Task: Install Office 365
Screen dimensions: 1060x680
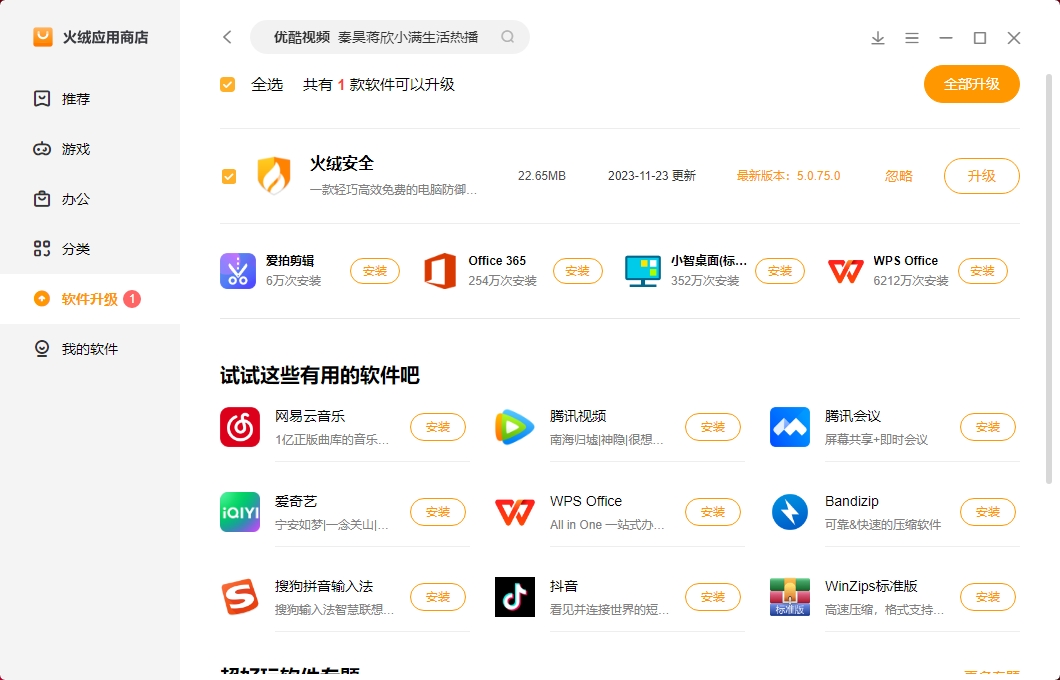Action: pyautogui.click(x=577, y=271)
